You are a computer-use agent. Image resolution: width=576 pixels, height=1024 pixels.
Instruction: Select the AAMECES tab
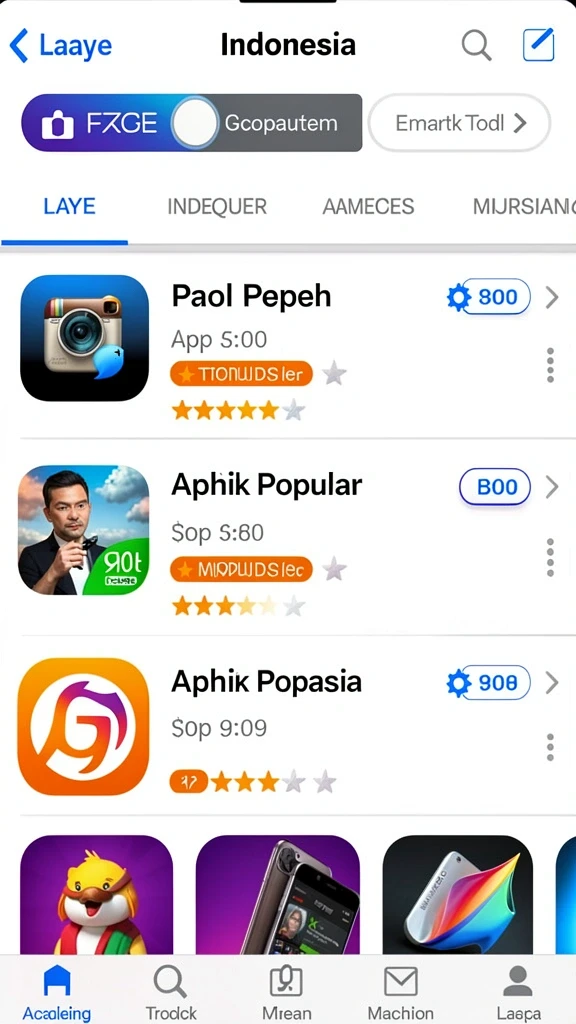(368, 207)
